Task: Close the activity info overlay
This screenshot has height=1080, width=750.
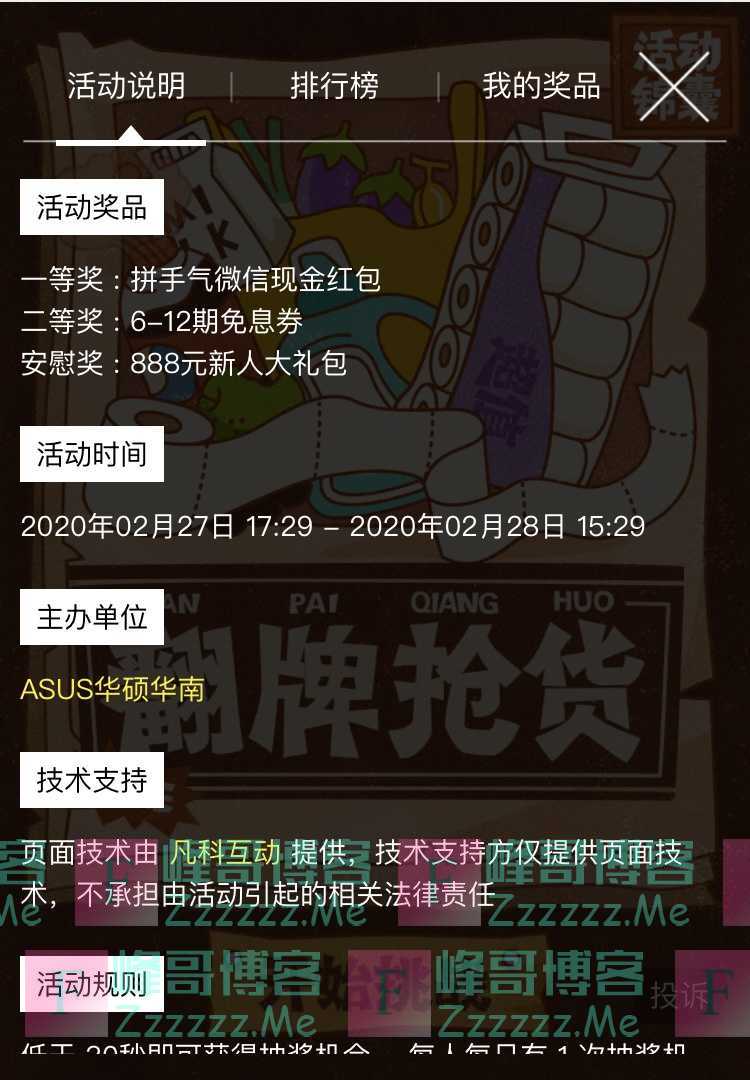Action: coord(675,88)
